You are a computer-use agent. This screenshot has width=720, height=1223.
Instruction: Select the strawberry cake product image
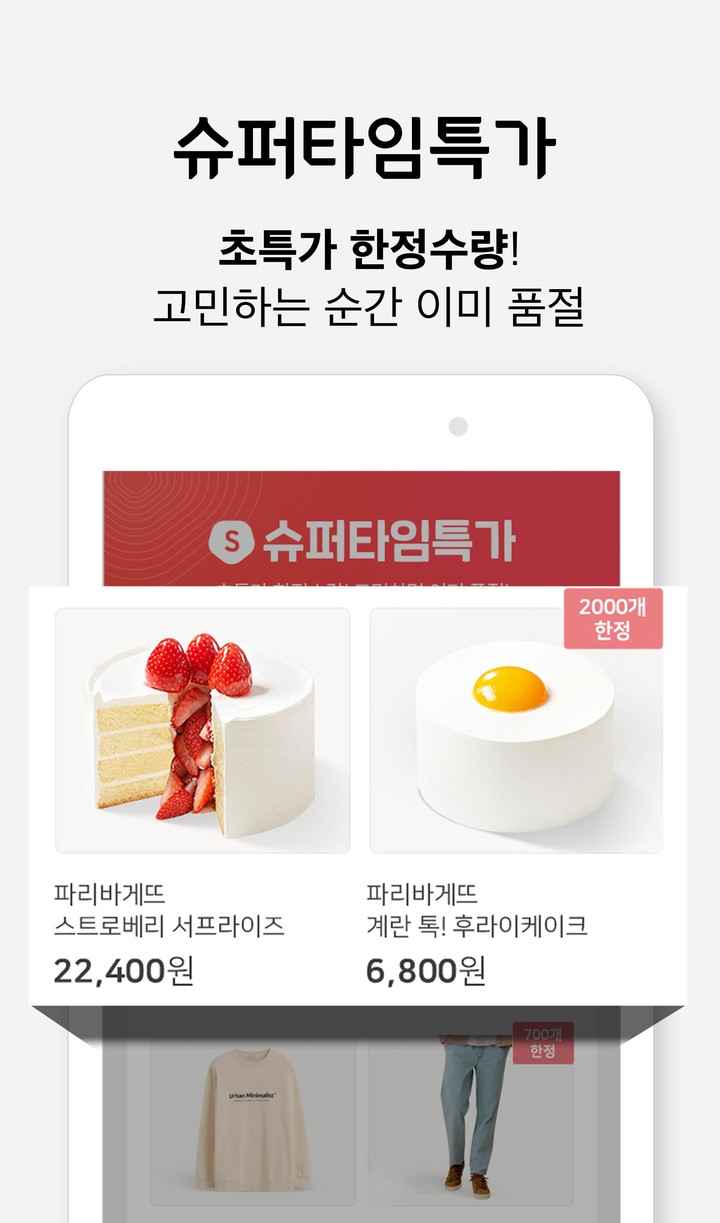click(x=200, y=725)
